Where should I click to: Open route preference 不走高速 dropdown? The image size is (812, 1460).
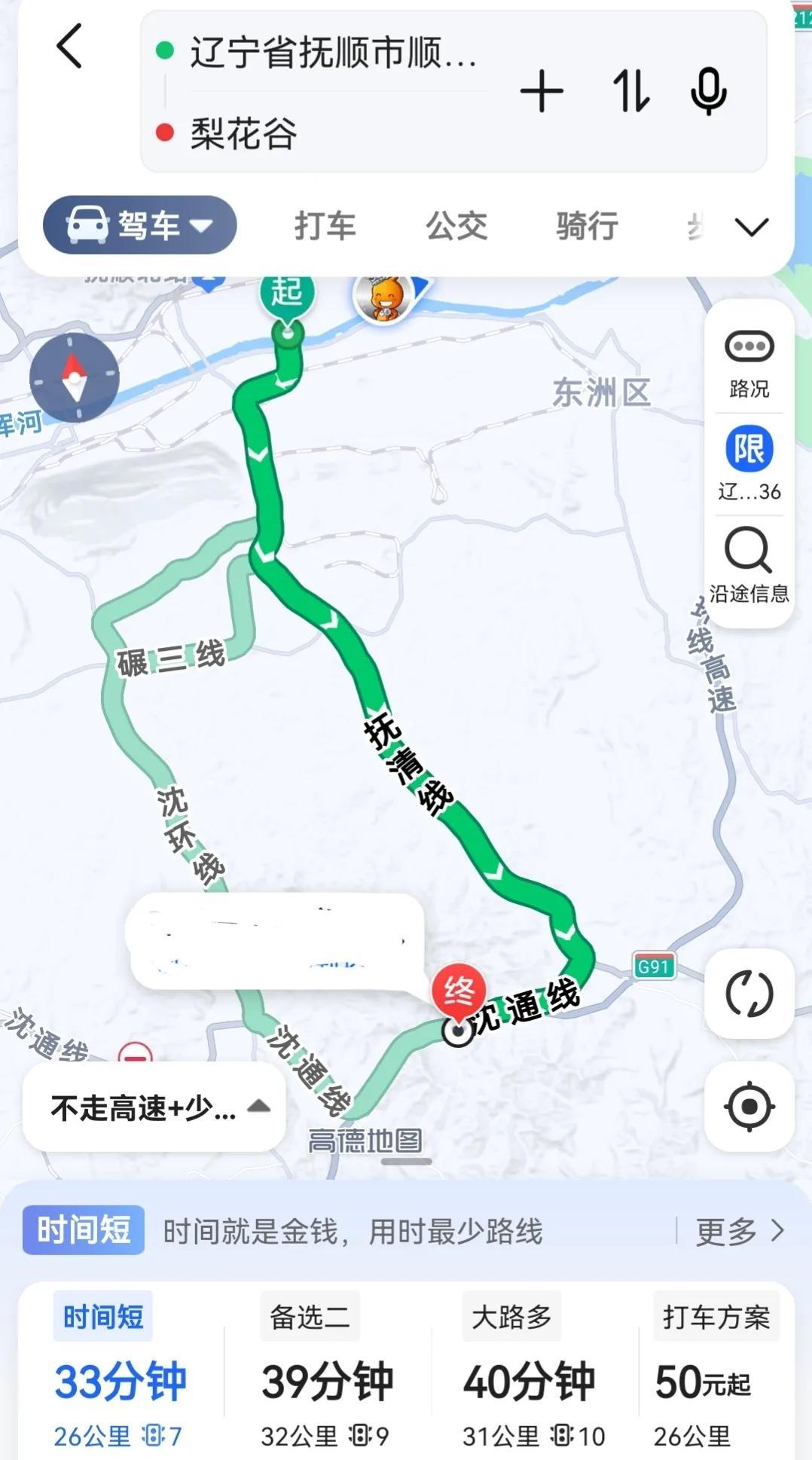point(154,1107)
